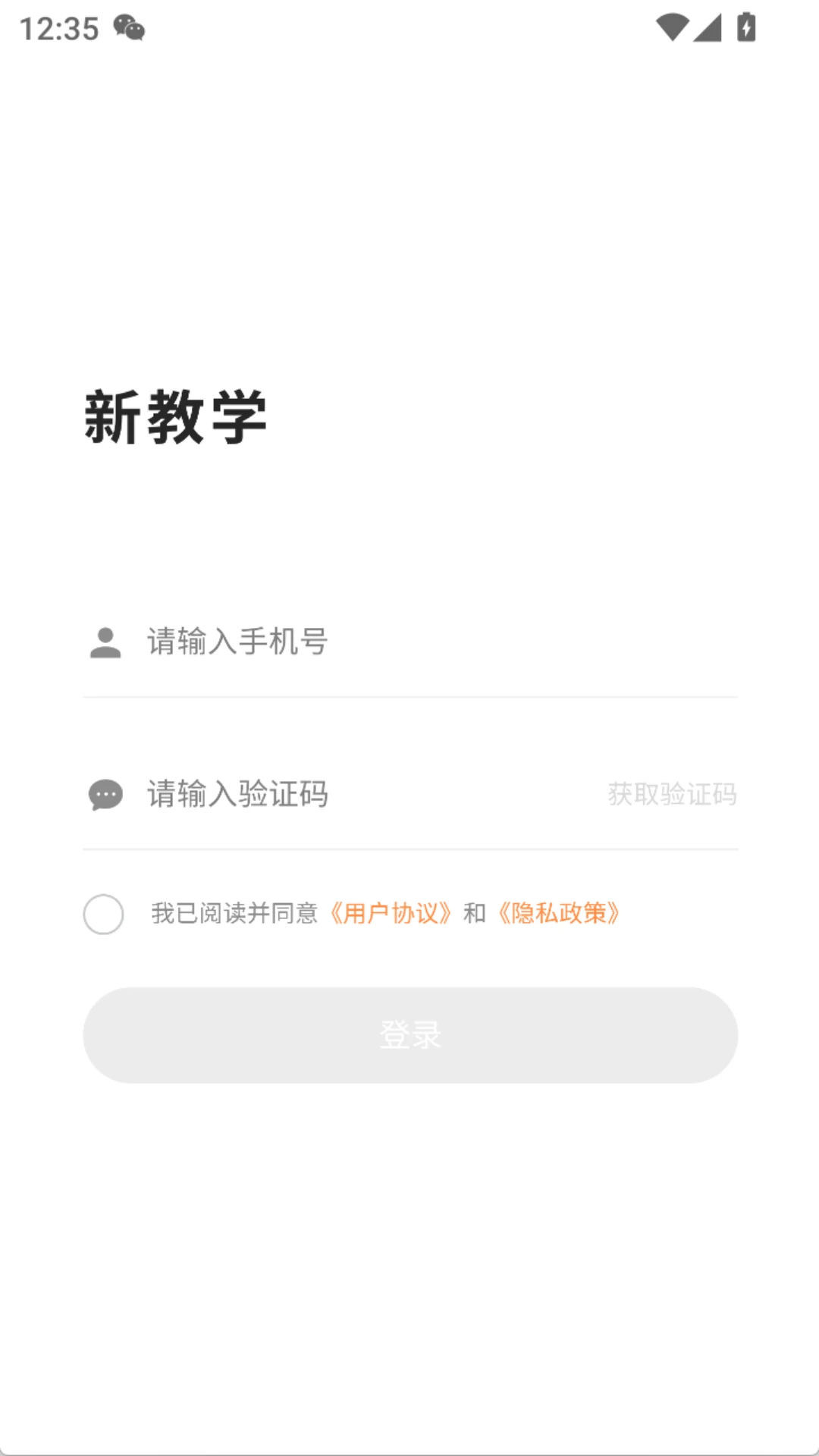
Task: Request a code via 获取验证码
Action: (672, 794)
